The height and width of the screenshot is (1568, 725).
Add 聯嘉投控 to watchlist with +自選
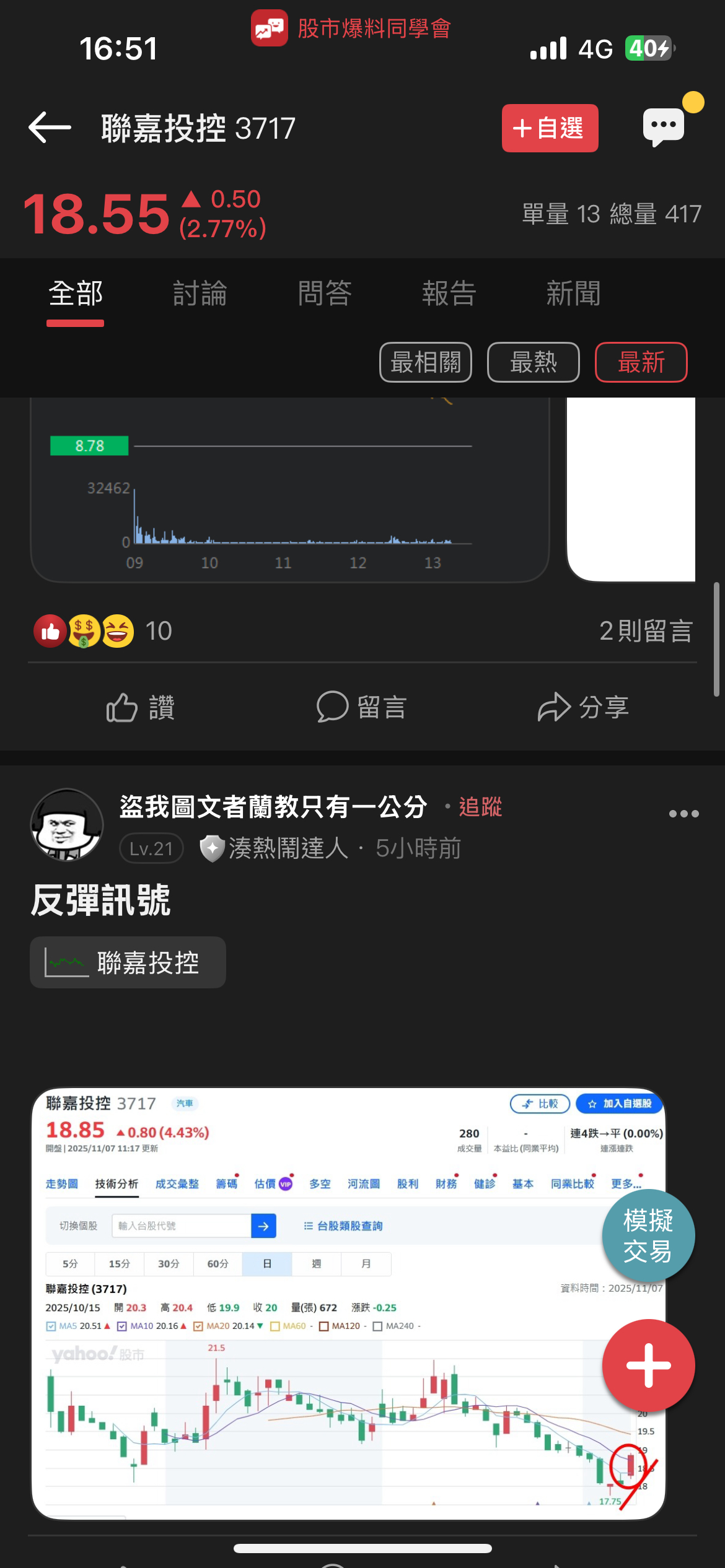(x=550, y=128)
